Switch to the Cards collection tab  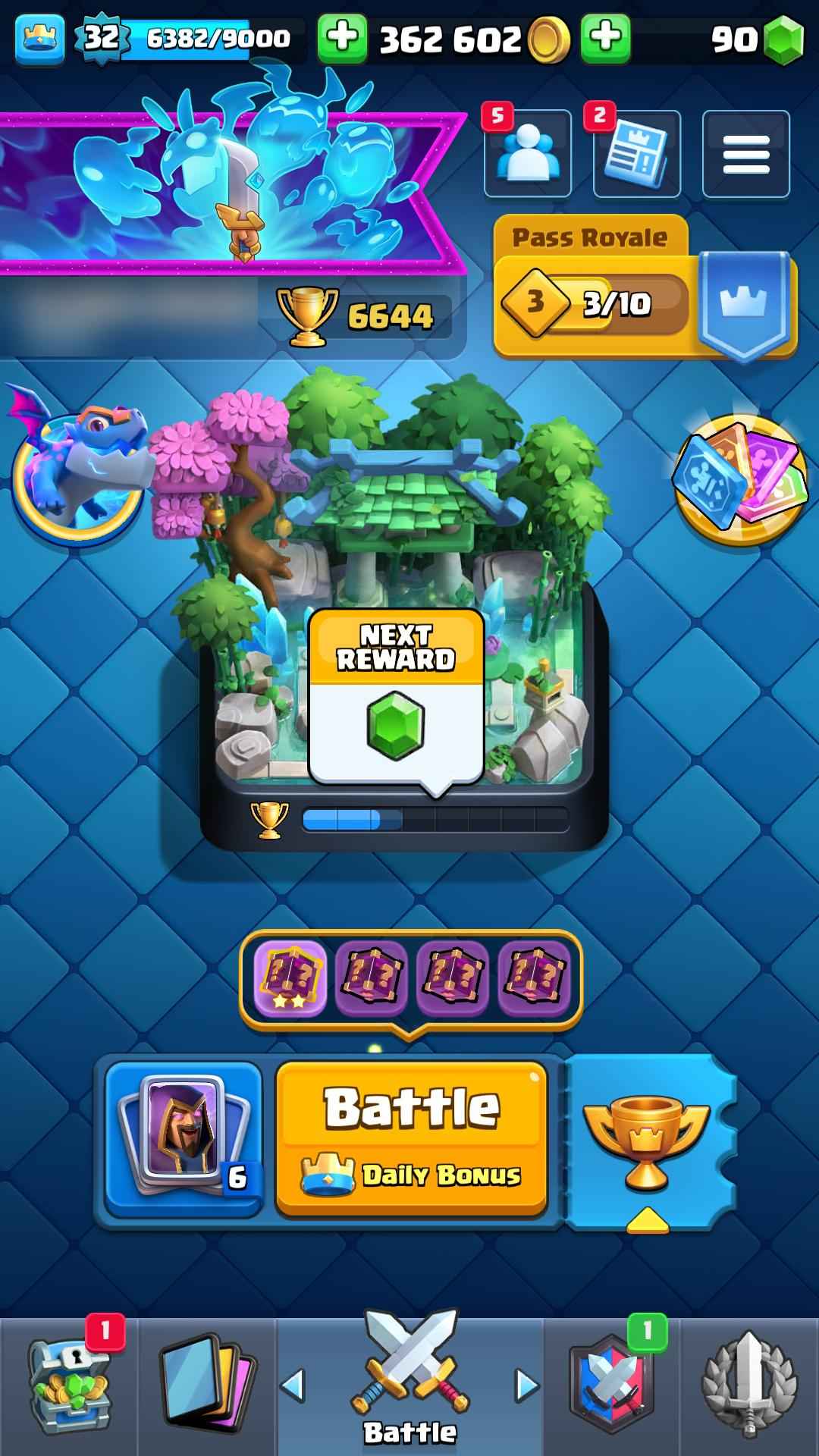[203, 1388]
